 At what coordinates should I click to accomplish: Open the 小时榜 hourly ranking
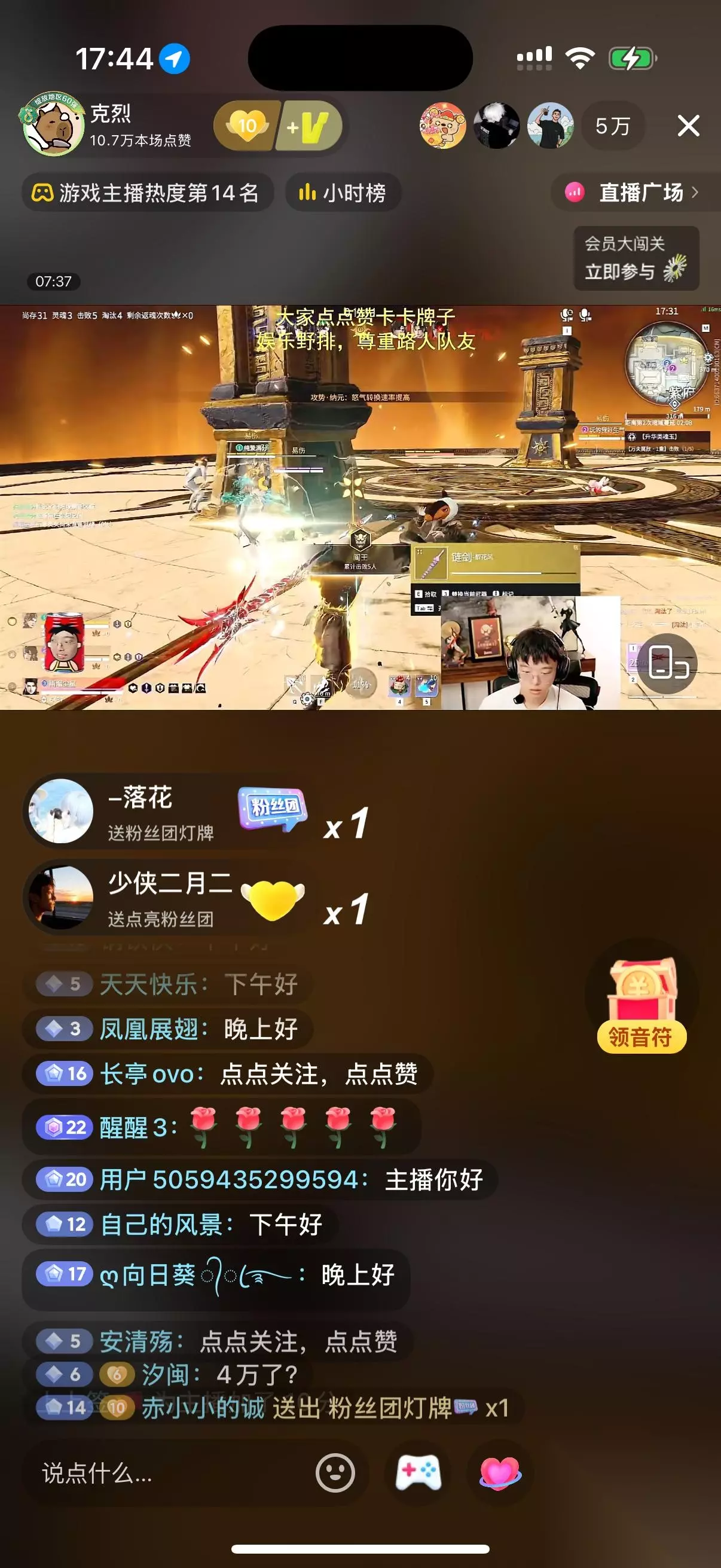click(343, 193)
